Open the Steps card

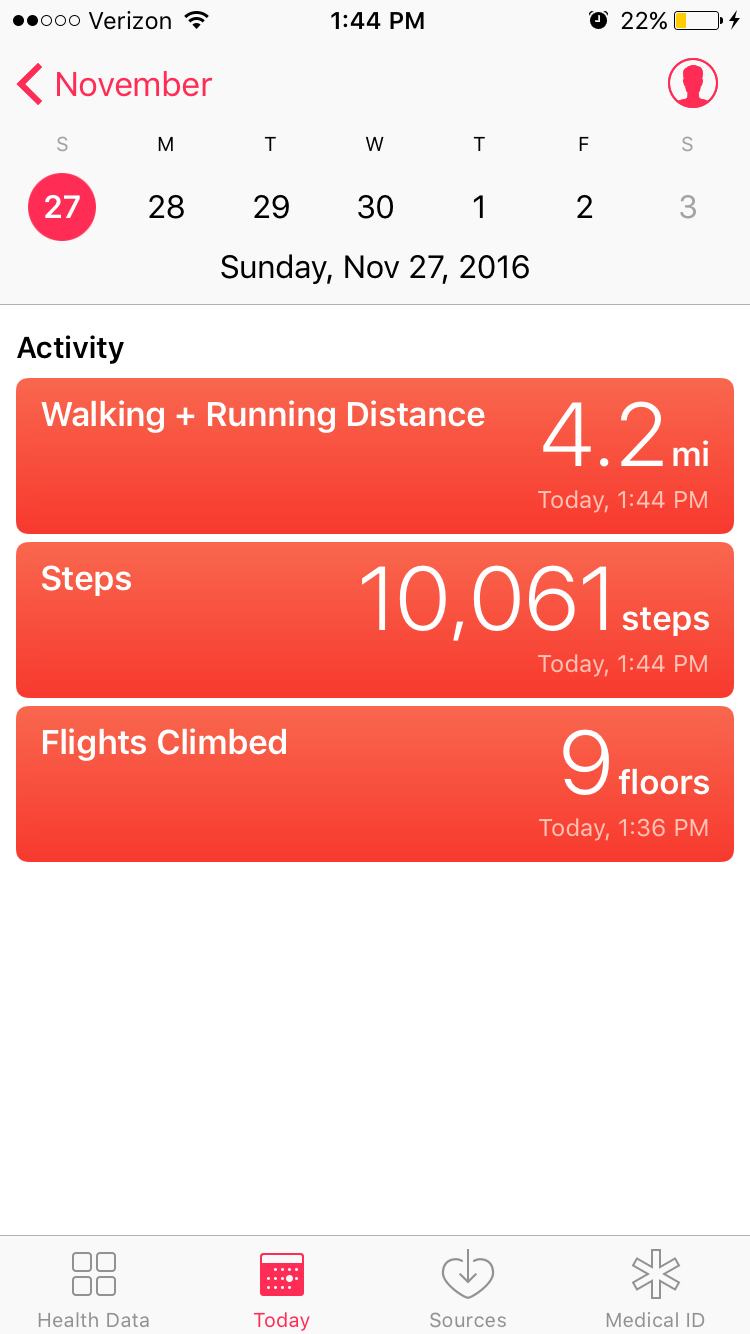point(375,620)
